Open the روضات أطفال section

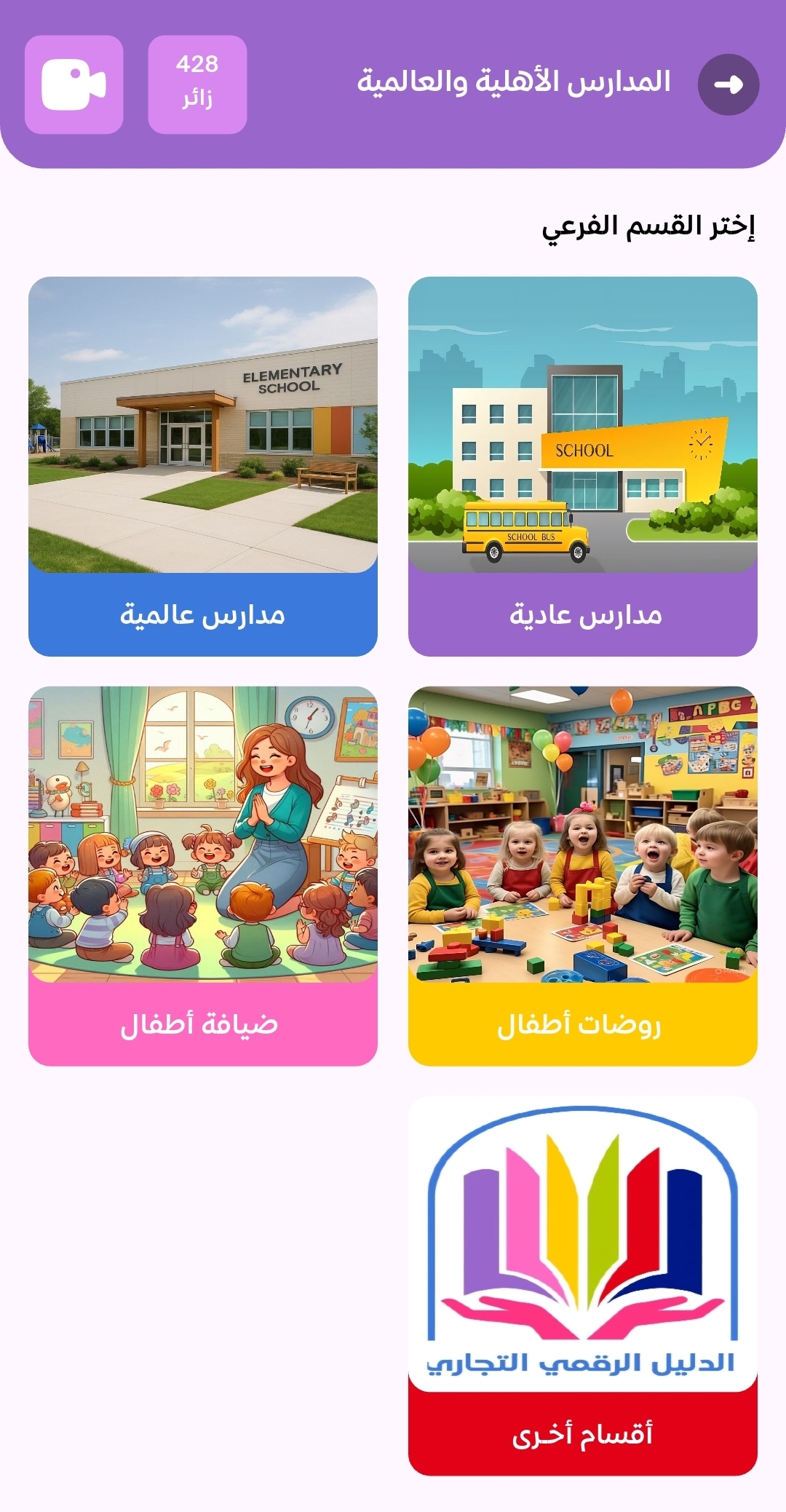tap(582, 876)
